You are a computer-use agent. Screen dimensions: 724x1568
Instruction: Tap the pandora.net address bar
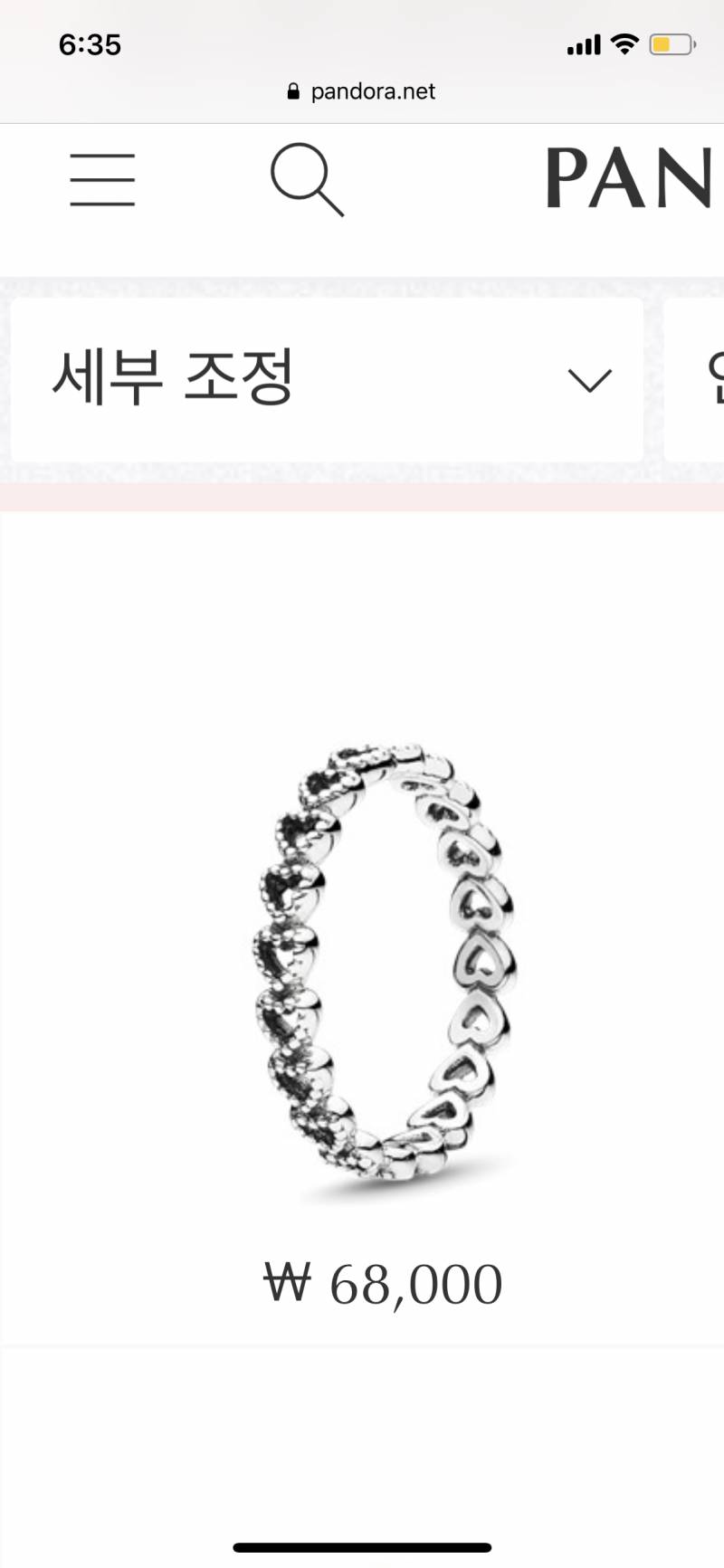362,91
